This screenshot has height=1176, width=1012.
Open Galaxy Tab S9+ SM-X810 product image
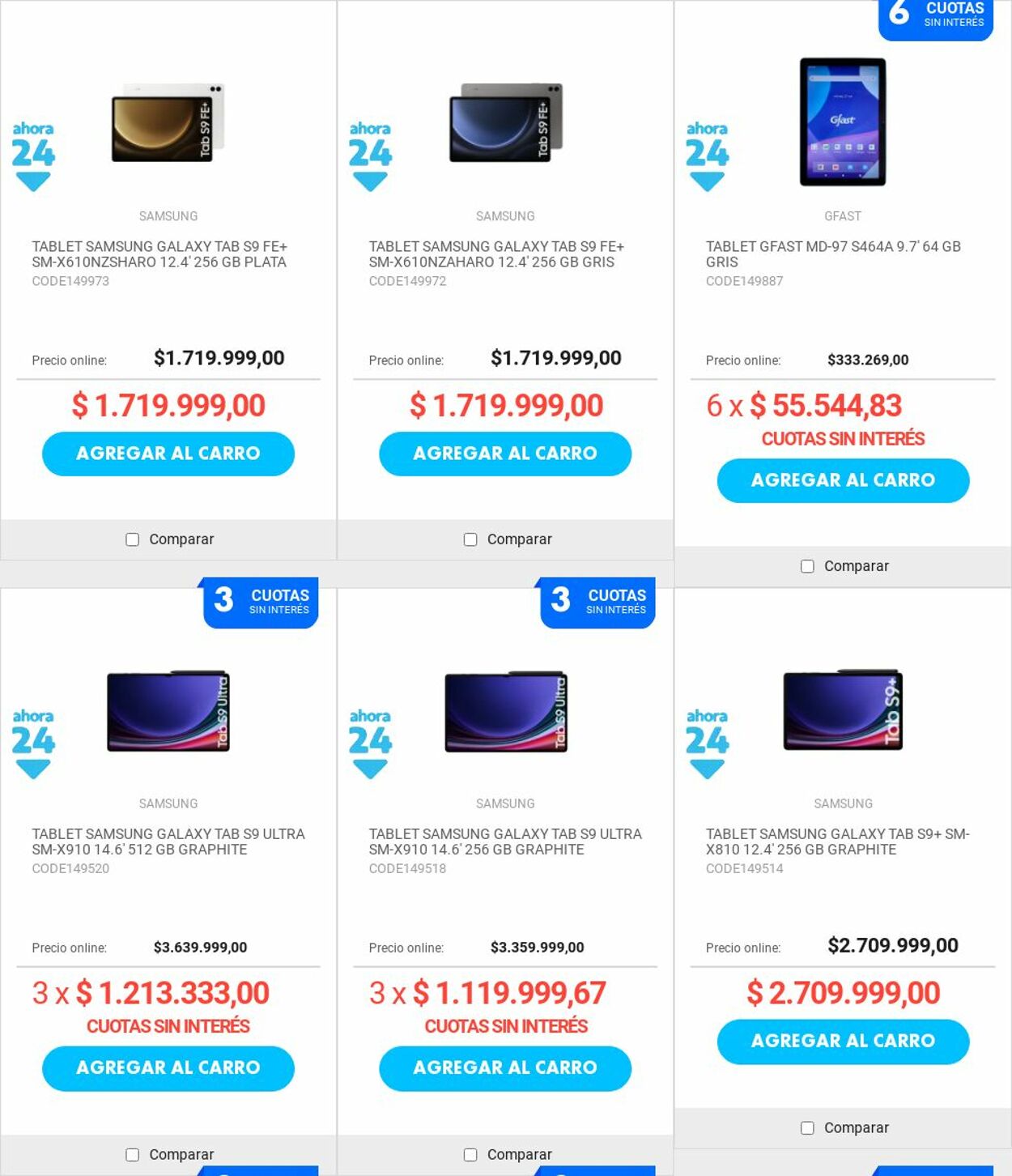843,710
